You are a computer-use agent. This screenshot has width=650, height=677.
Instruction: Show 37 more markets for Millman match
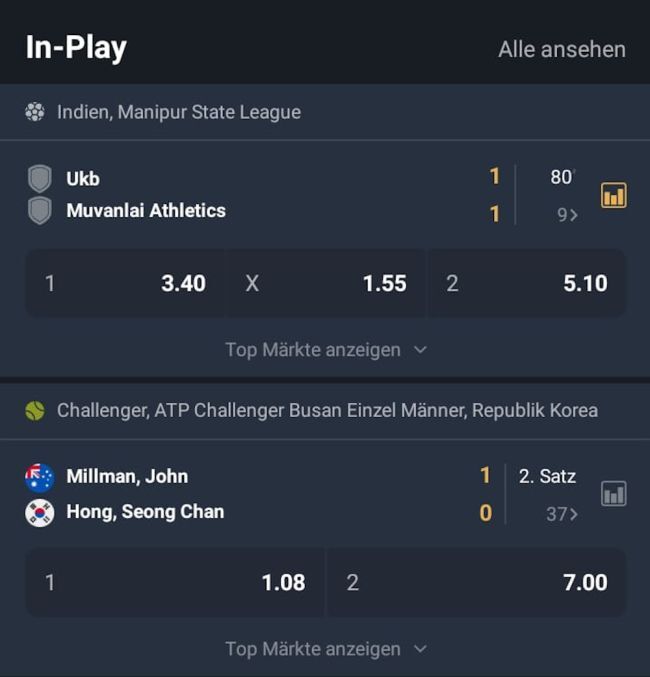click(562, 514)
